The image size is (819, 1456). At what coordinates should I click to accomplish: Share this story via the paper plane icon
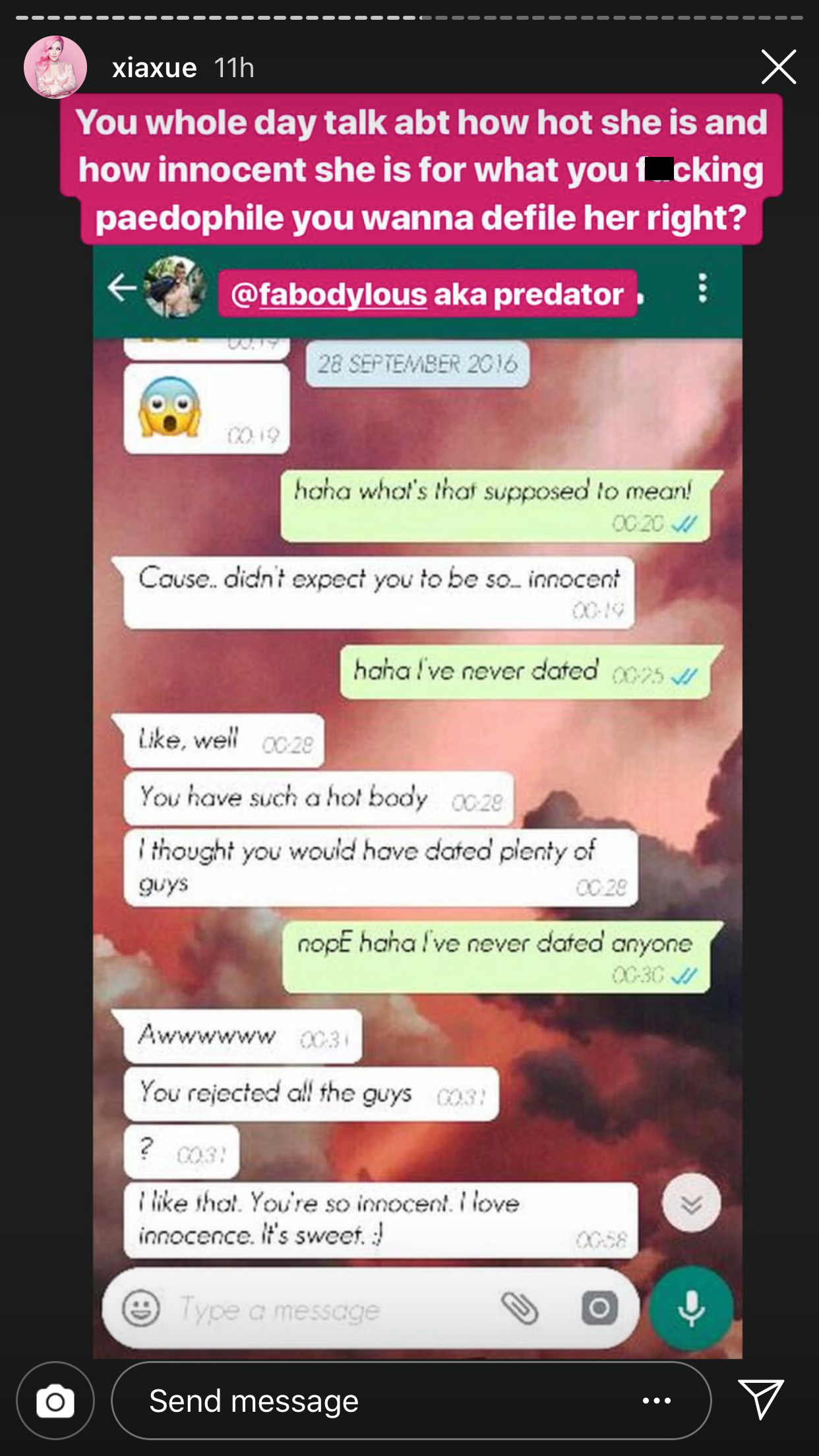[x=761, y=1399]
